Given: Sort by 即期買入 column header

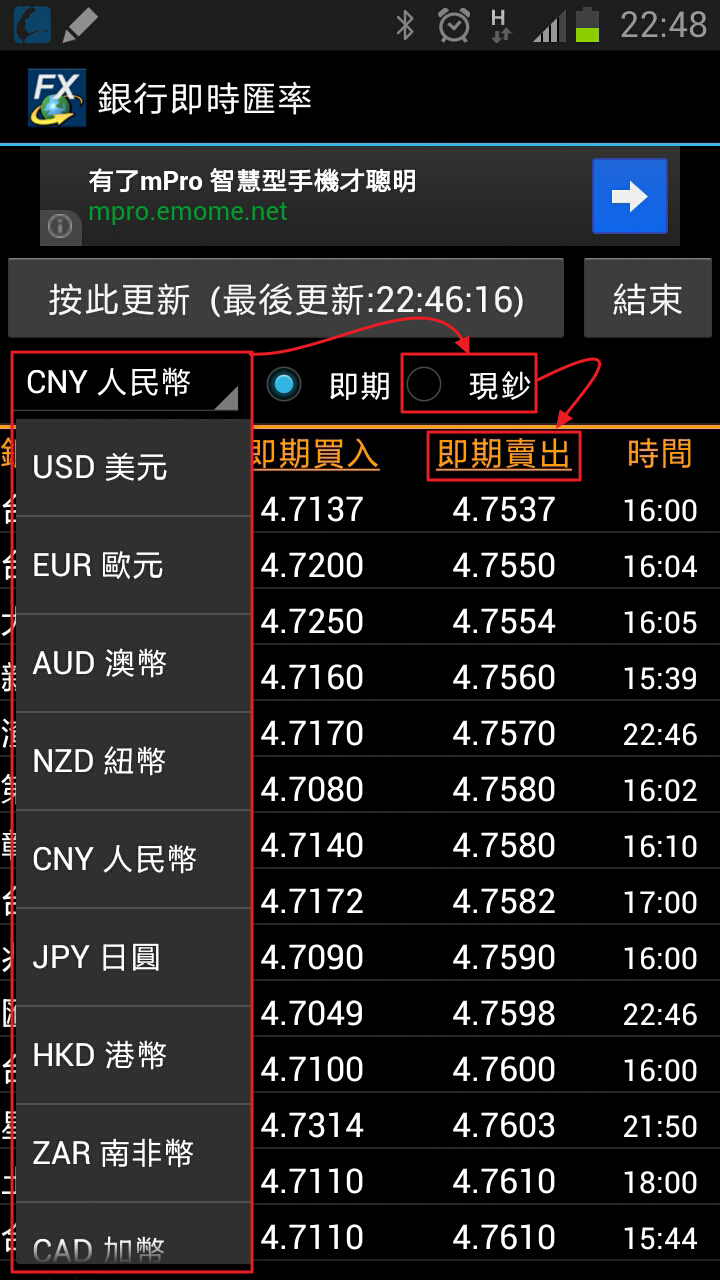Looking at the screenshot, I should pyautogui.click(x=314, y=454).
